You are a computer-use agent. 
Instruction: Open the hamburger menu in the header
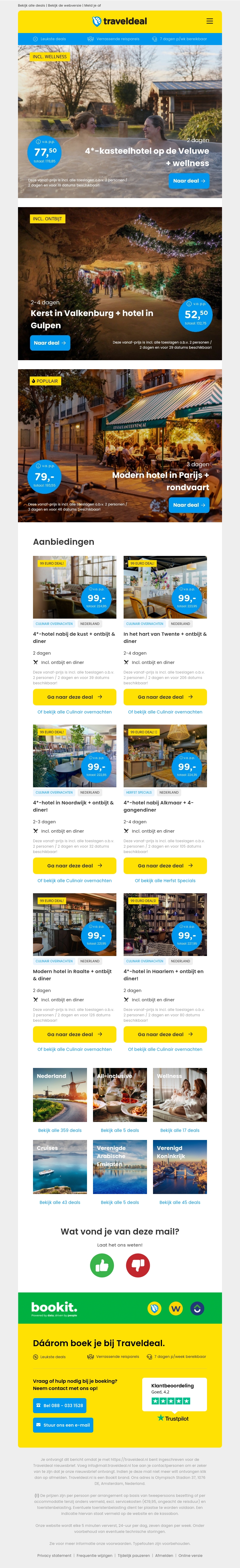pos(209,21)
